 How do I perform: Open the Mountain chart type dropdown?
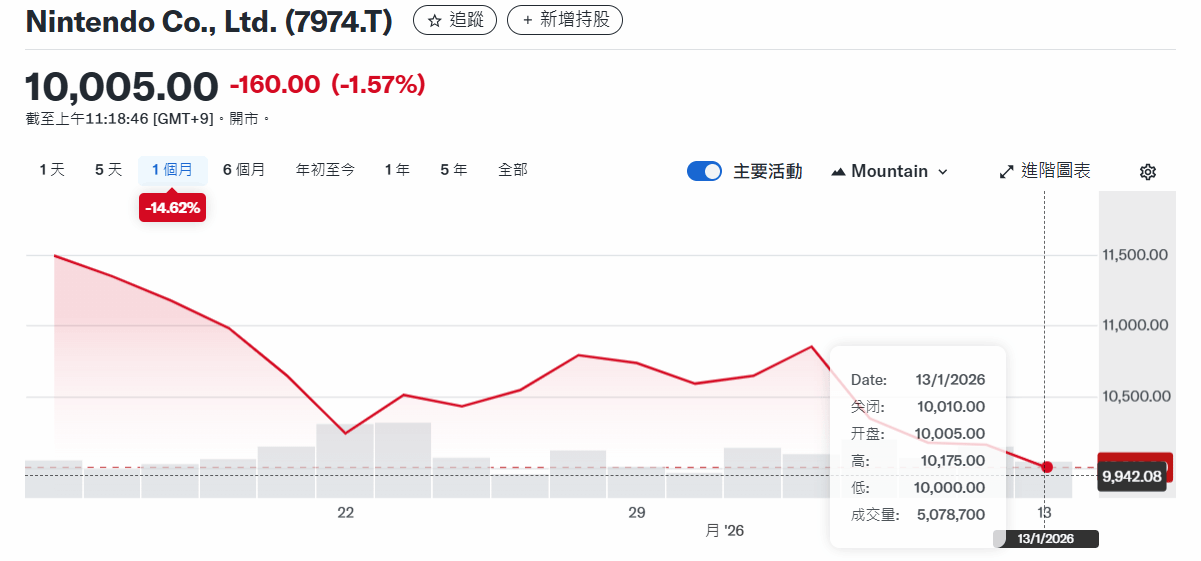coord(889,171)
